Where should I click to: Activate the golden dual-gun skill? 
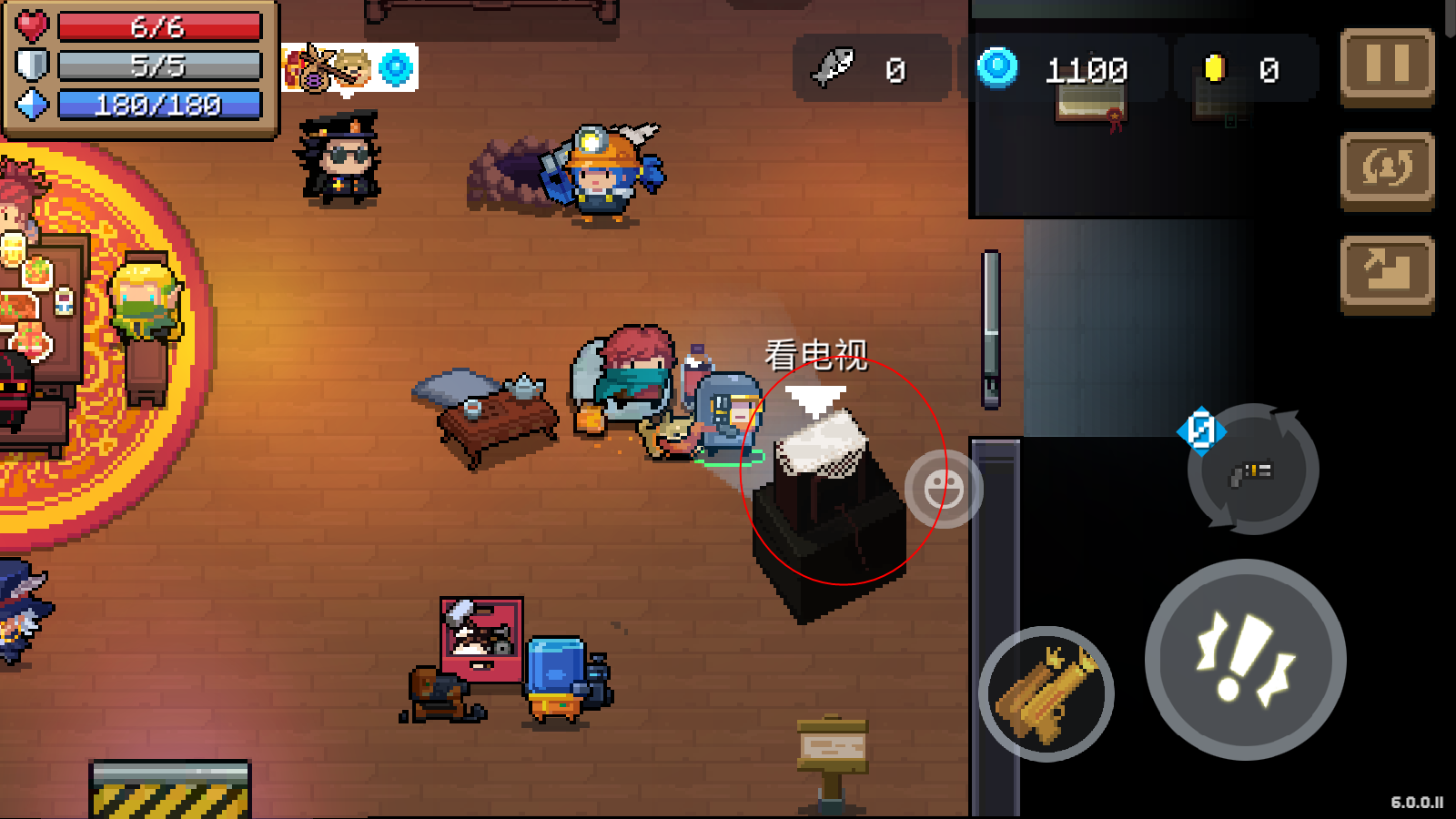[1046, 694]
